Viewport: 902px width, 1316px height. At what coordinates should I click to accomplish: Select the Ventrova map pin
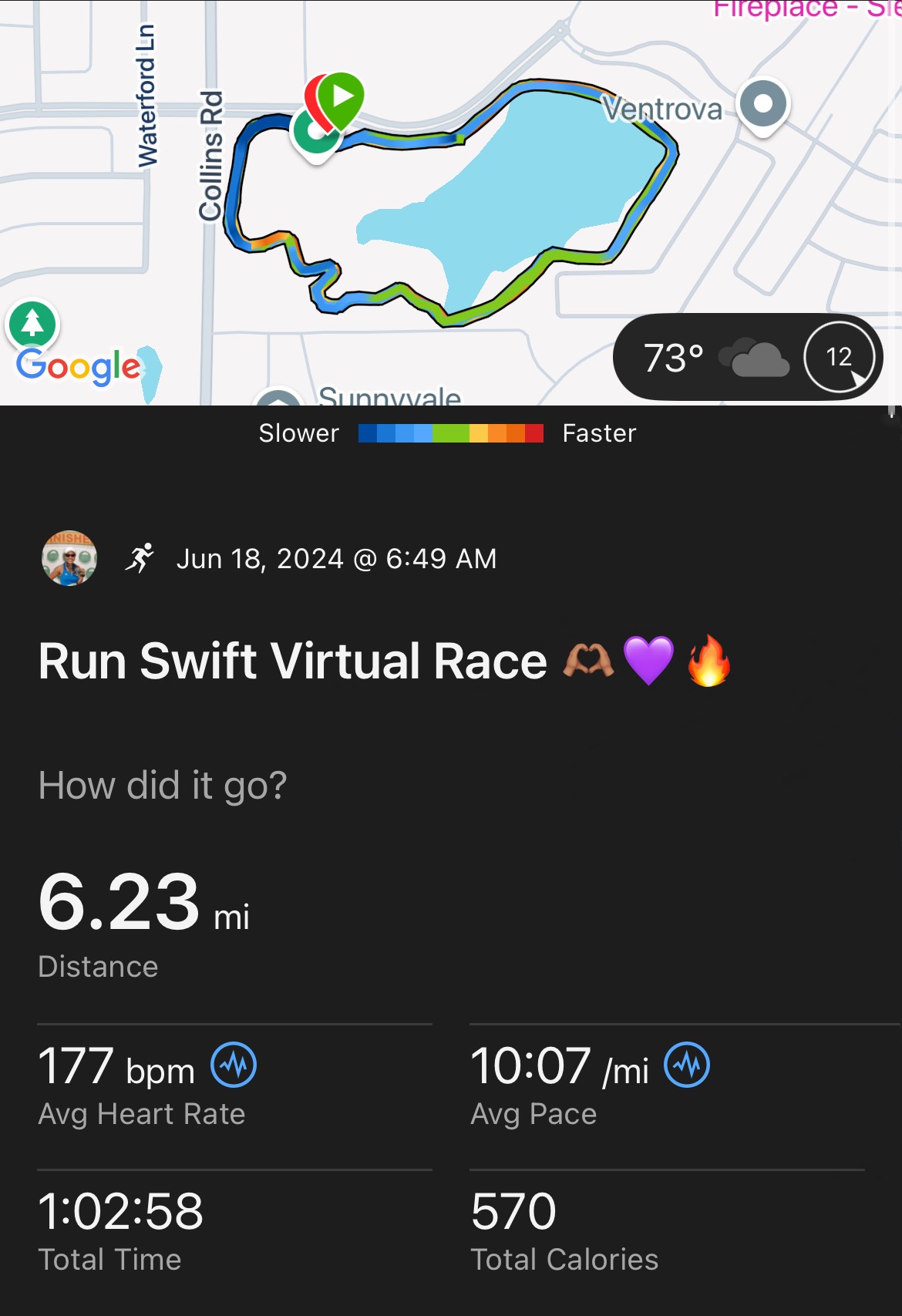pyautogui.click(x=762, y=105)
